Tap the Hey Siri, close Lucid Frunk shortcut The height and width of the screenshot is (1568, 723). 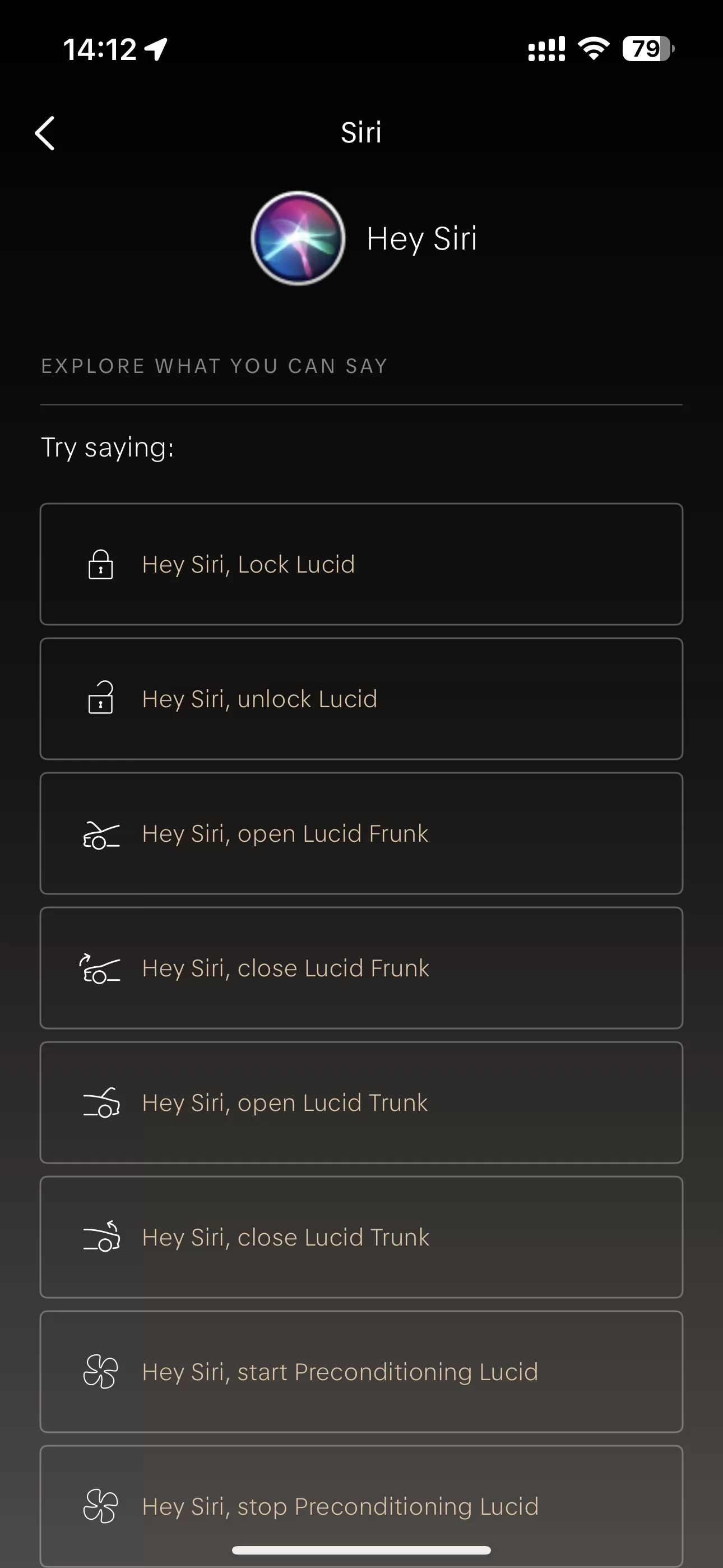pos(361,968)
